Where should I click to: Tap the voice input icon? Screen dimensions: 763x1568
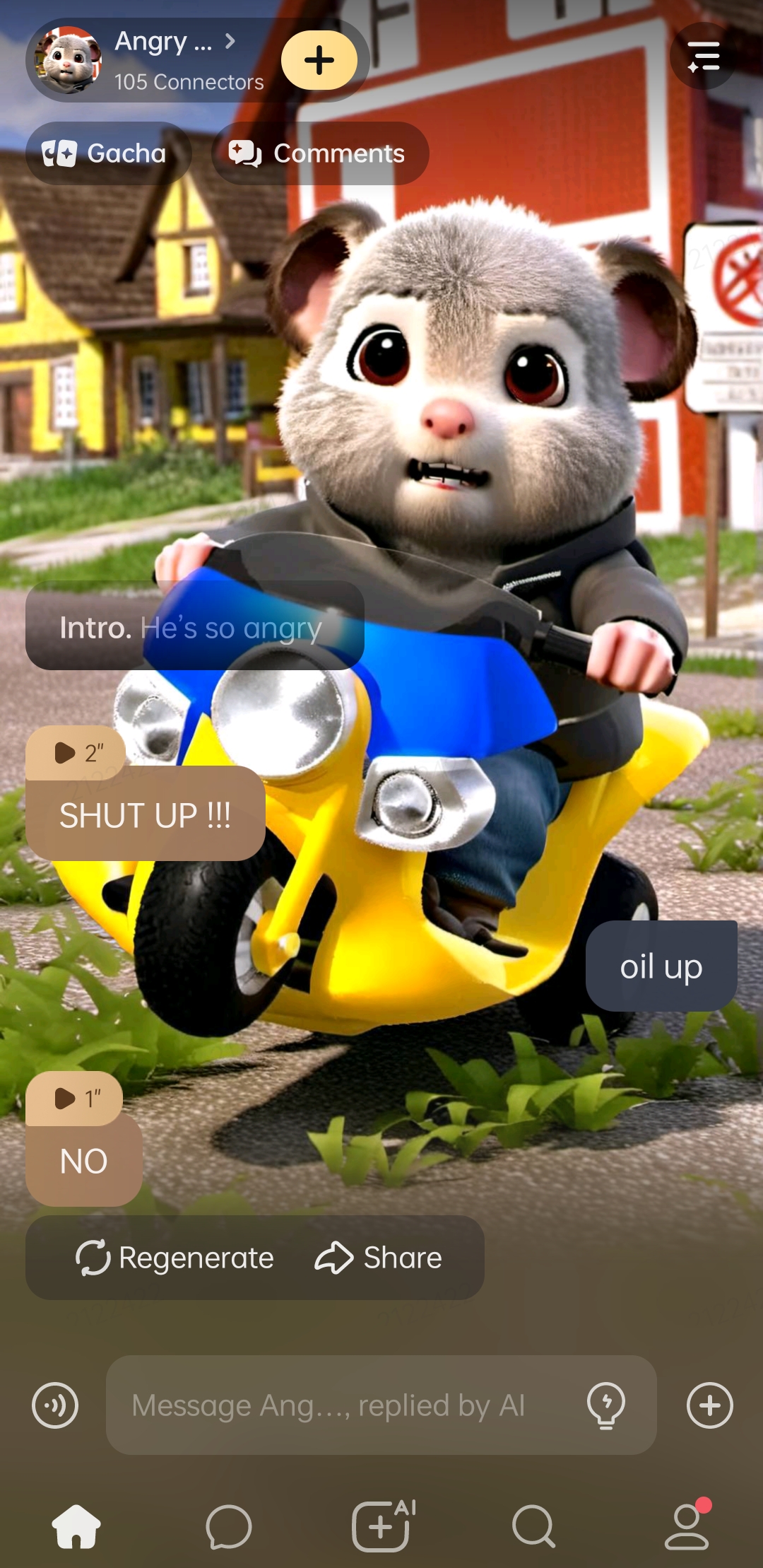[55, 1405]
